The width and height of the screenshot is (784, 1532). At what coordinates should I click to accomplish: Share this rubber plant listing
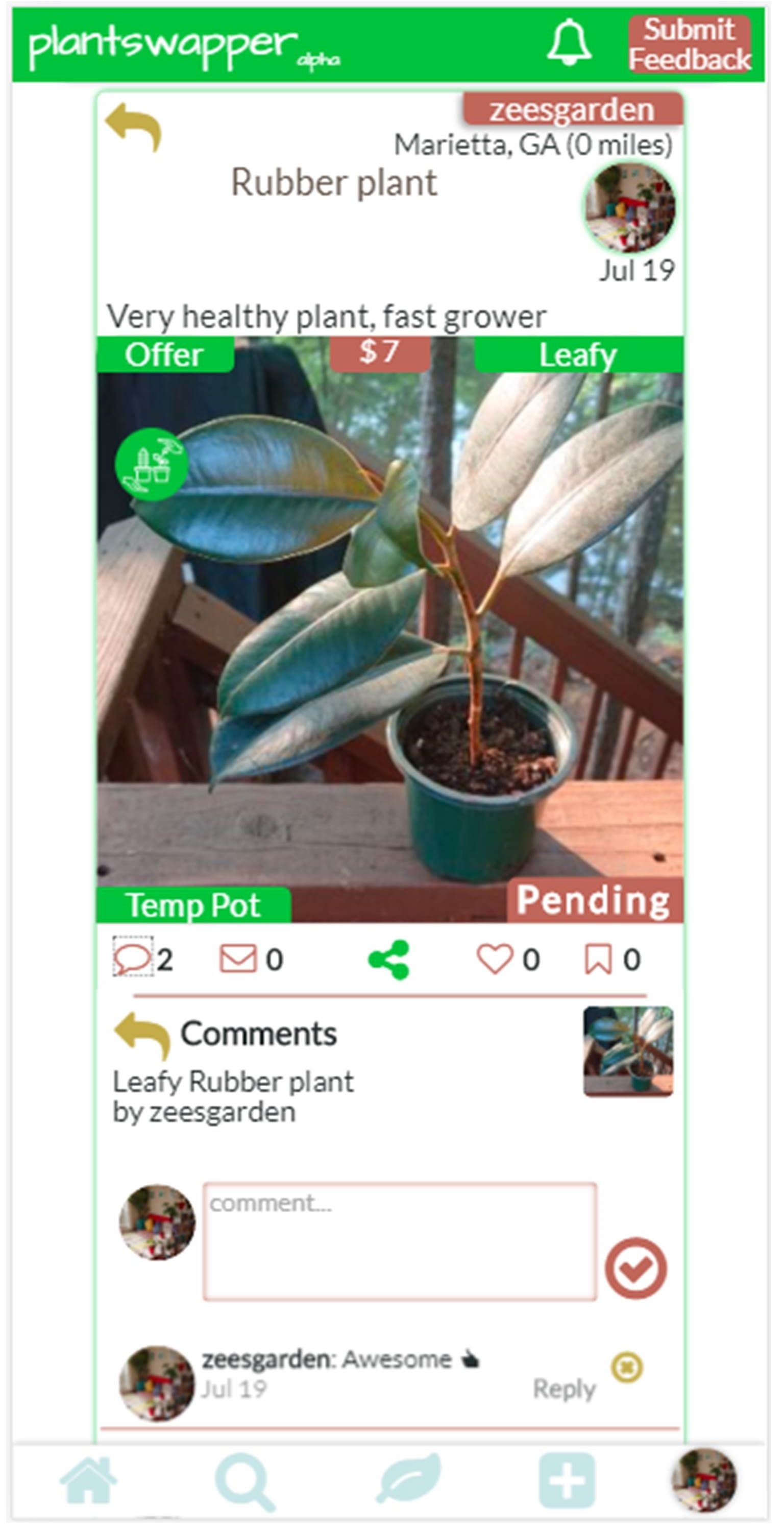click(389, 959)
